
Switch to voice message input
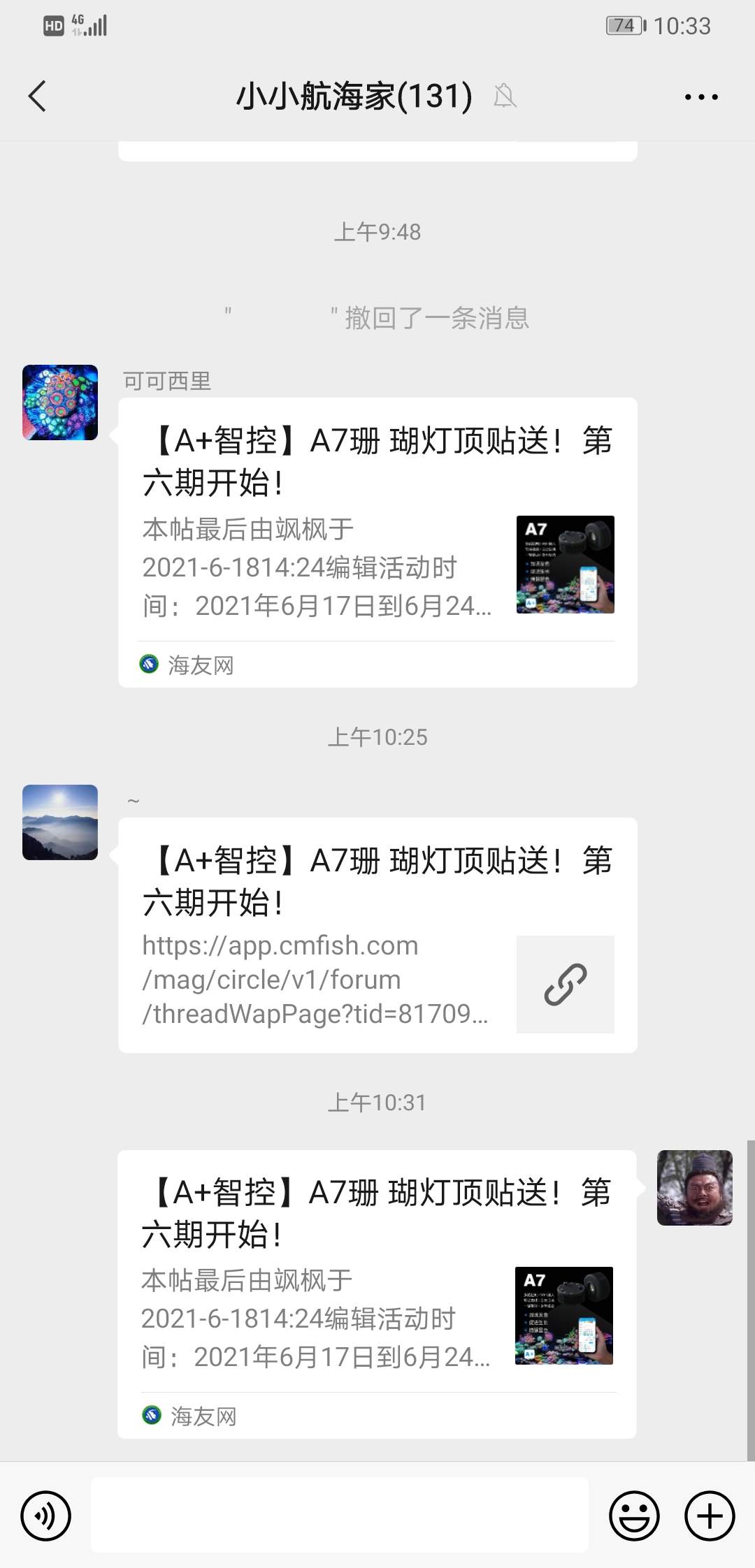[x=46, y=1516]
